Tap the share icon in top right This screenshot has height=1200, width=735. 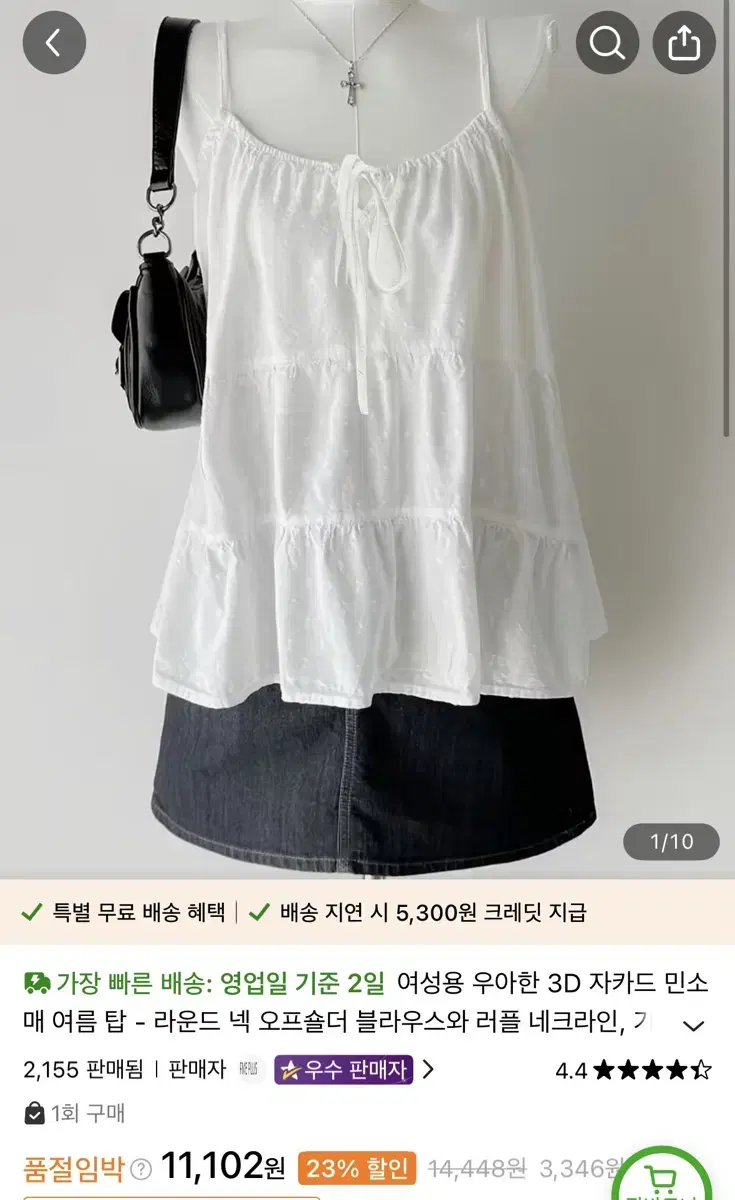click(x=684, y=42)
